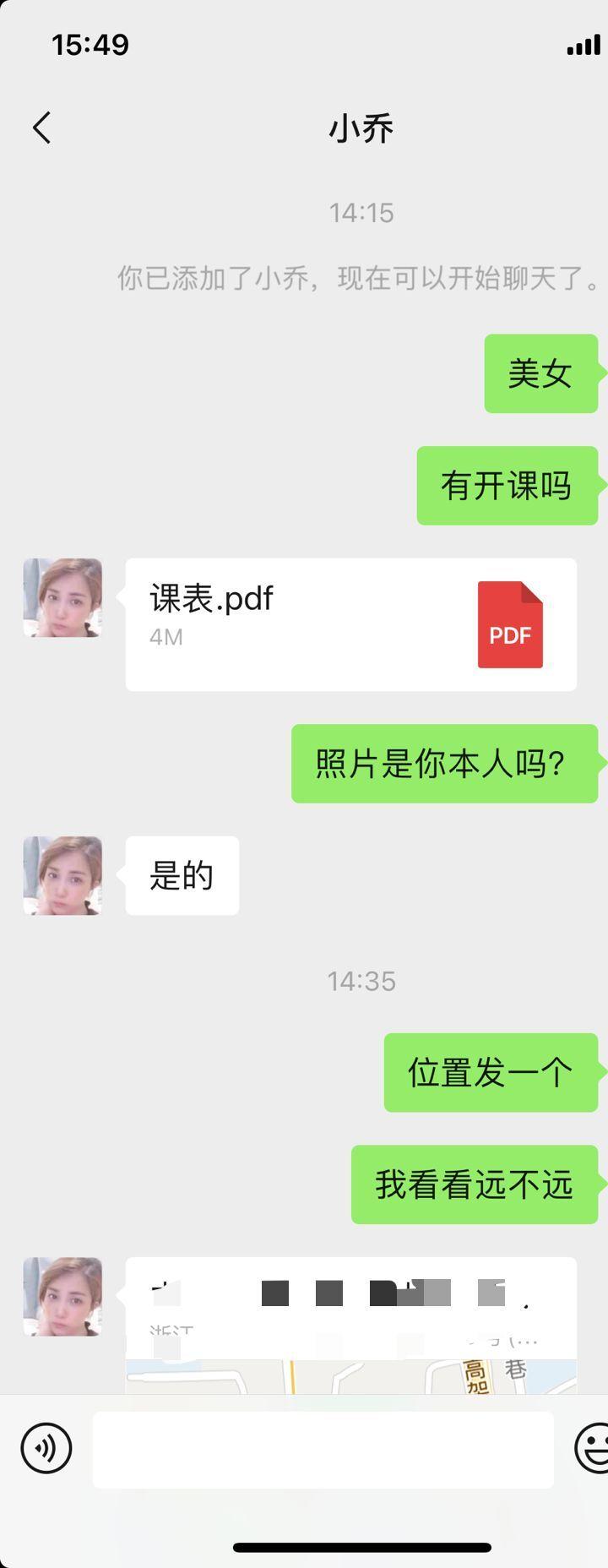Tap the message input field
This screenshot has height=1568, width=608.
pyautogui.click(x=325, y=1446)
